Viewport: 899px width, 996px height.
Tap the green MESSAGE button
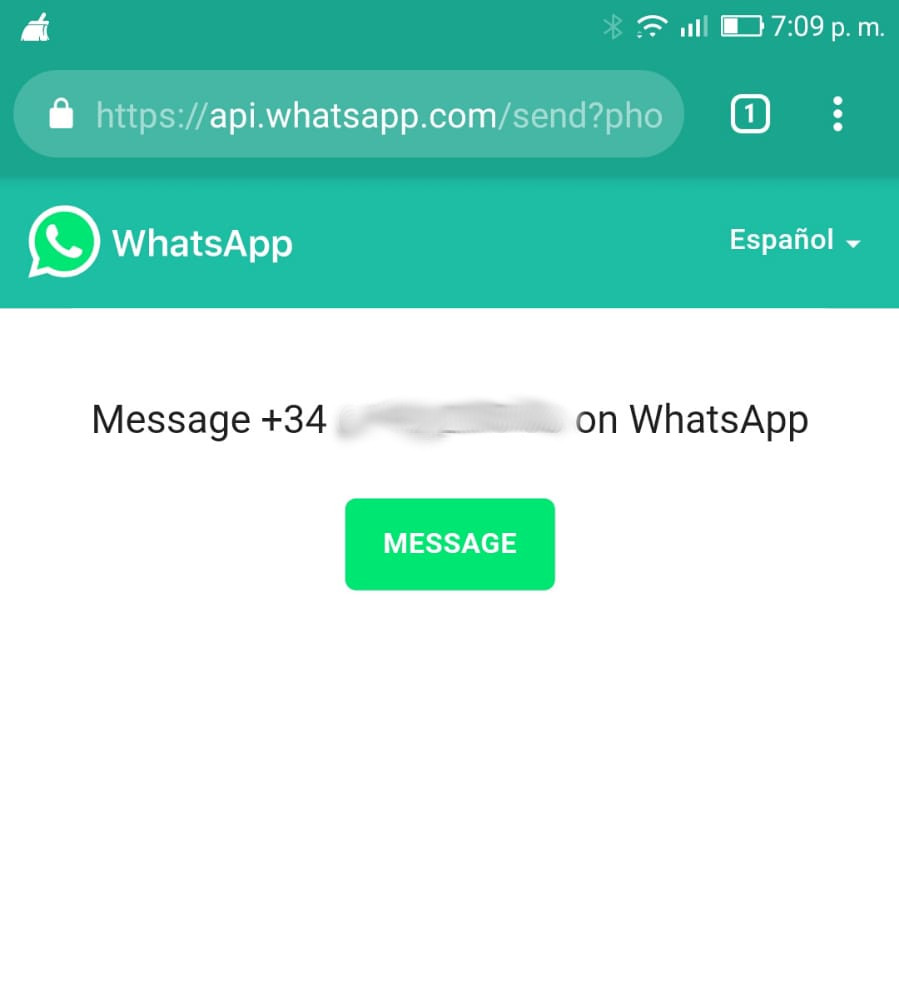tap(450, 544)
